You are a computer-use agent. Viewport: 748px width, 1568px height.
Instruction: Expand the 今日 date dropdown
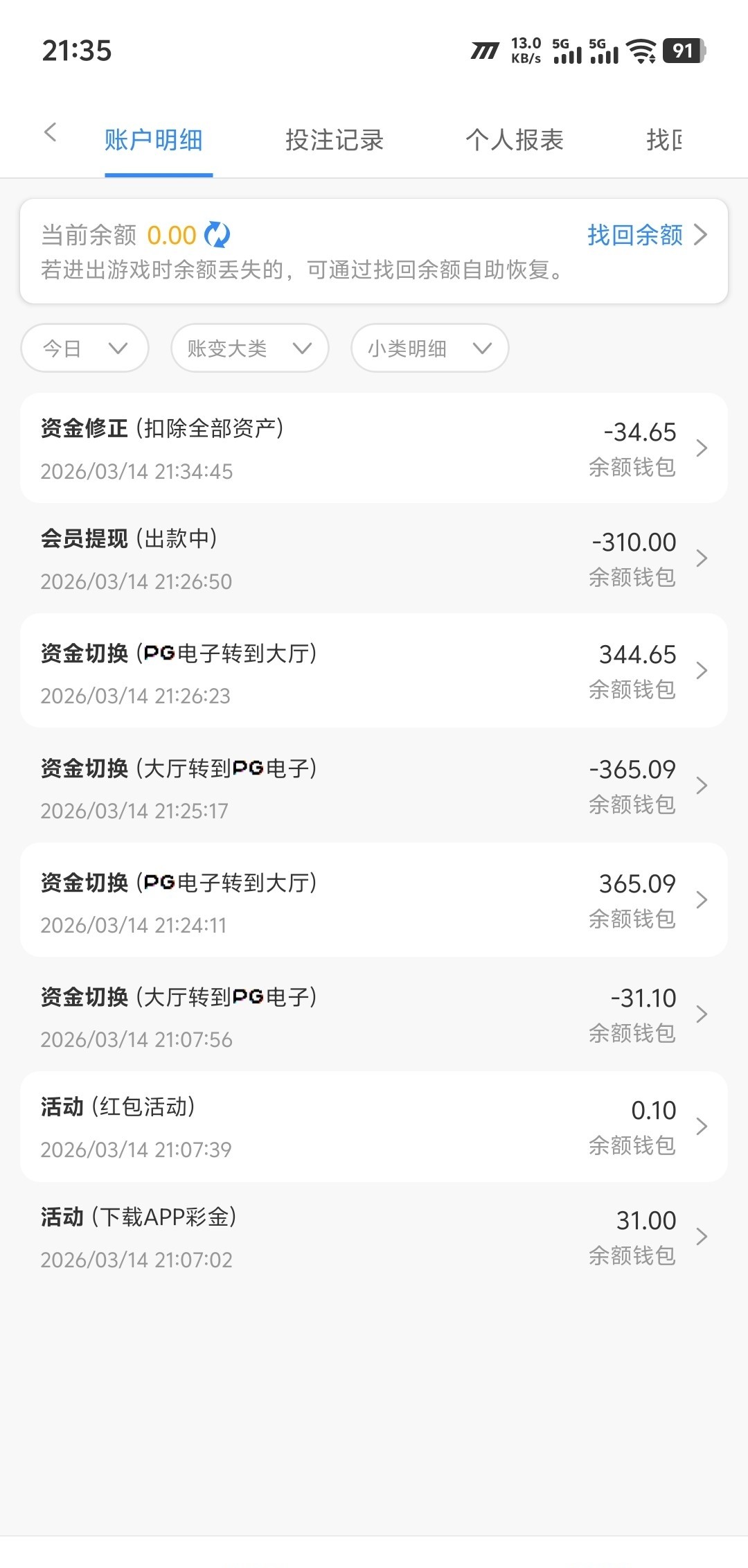(x=85, y=348)
